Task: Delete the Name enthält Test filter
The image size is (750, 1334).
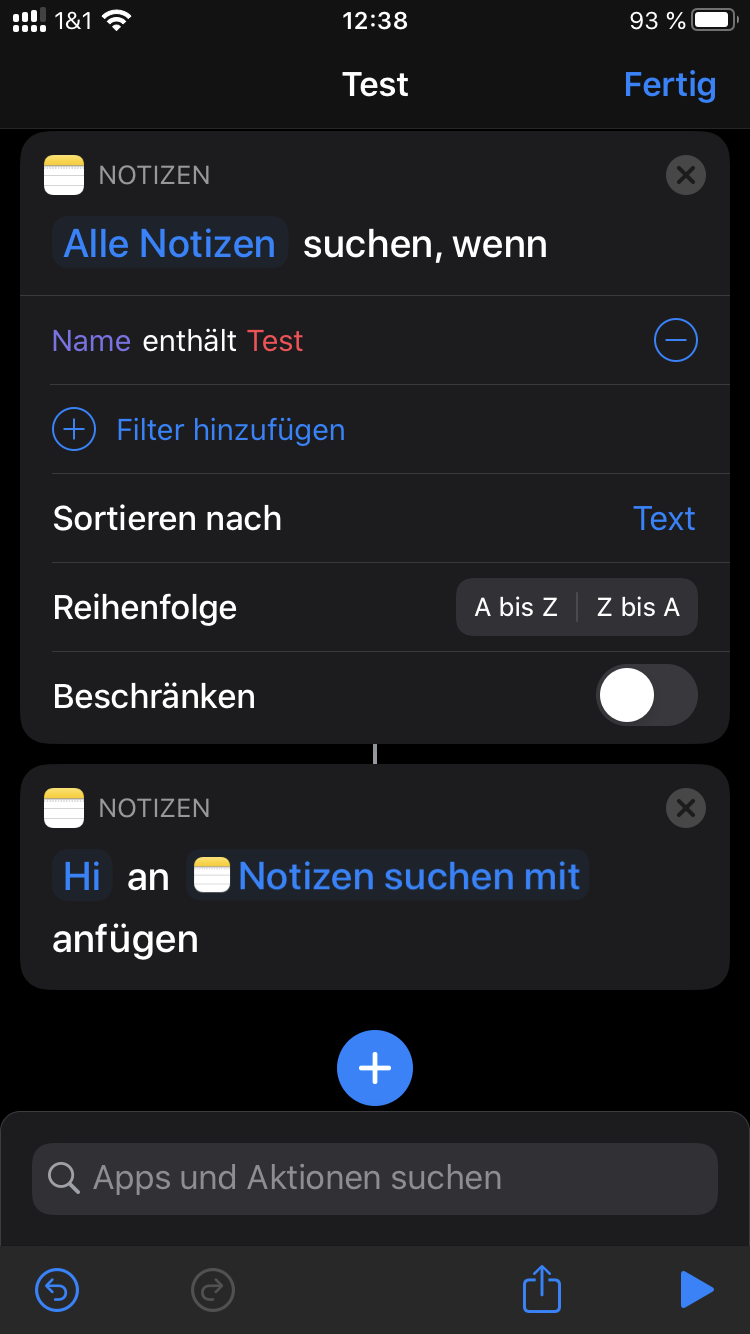Action: coord(675,341)
